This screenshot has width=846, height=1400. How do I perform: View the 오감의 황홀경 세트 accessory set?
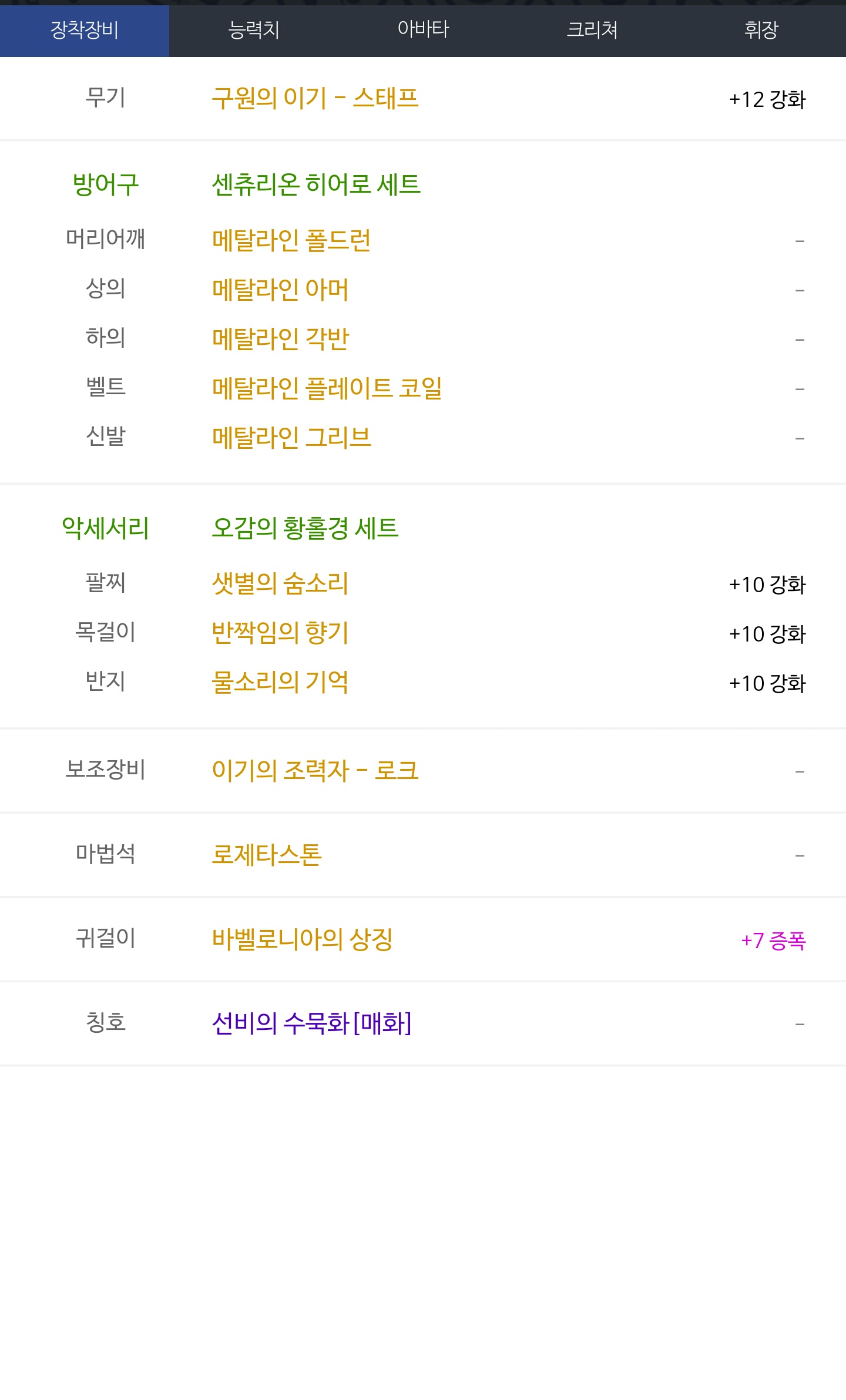point(305,528)
